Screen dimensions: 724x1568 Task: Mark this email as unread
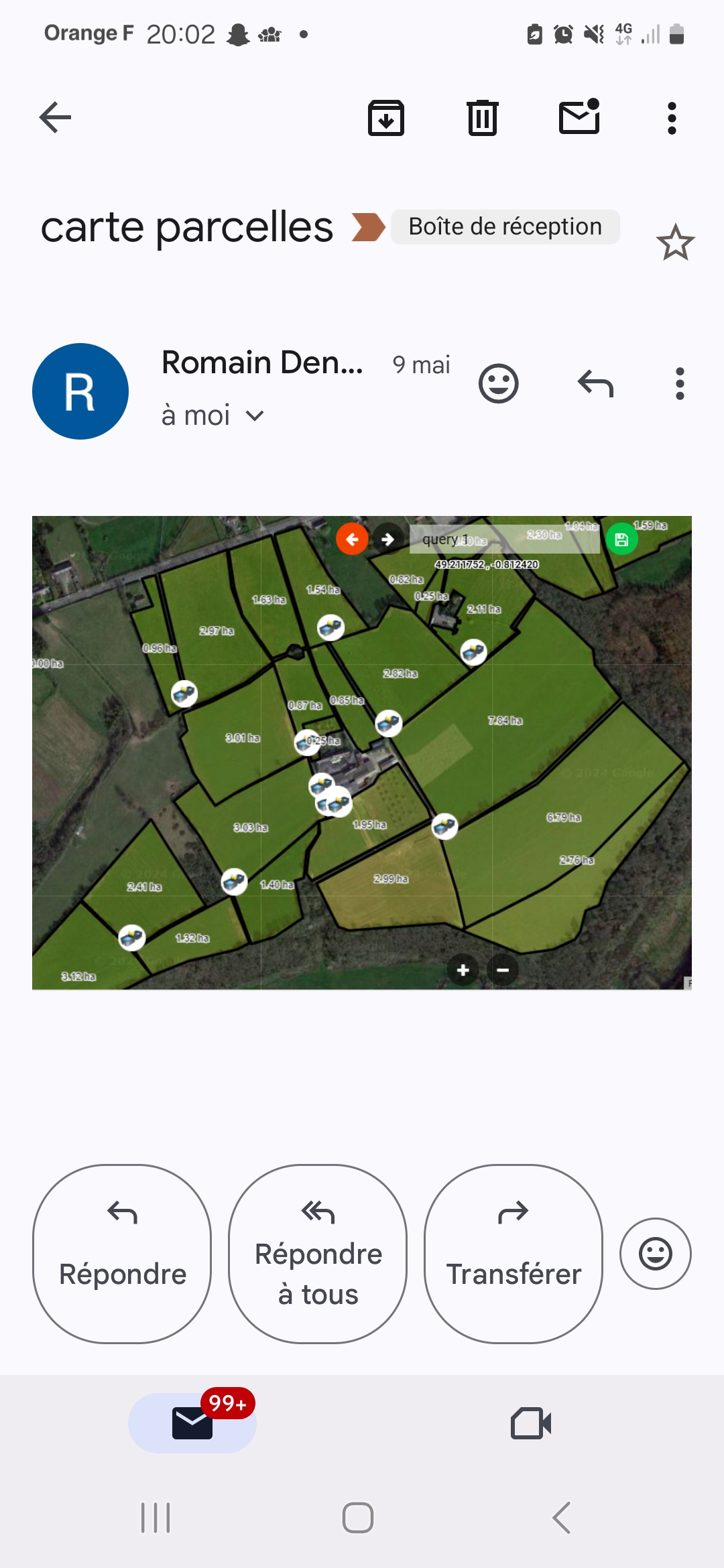point(579,118)
